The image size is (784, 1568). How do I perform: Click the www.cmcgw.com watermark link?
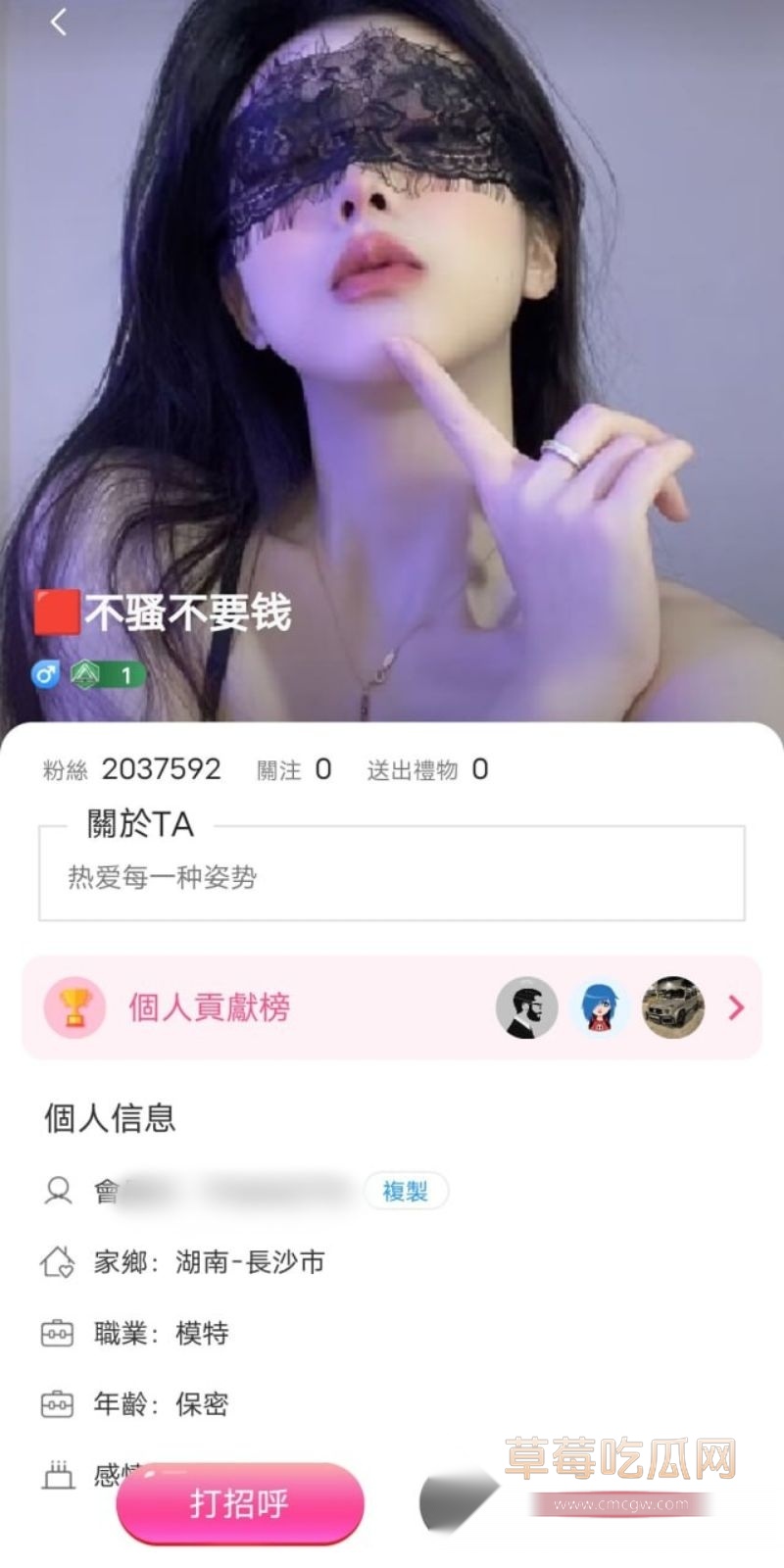point(619,1502)
